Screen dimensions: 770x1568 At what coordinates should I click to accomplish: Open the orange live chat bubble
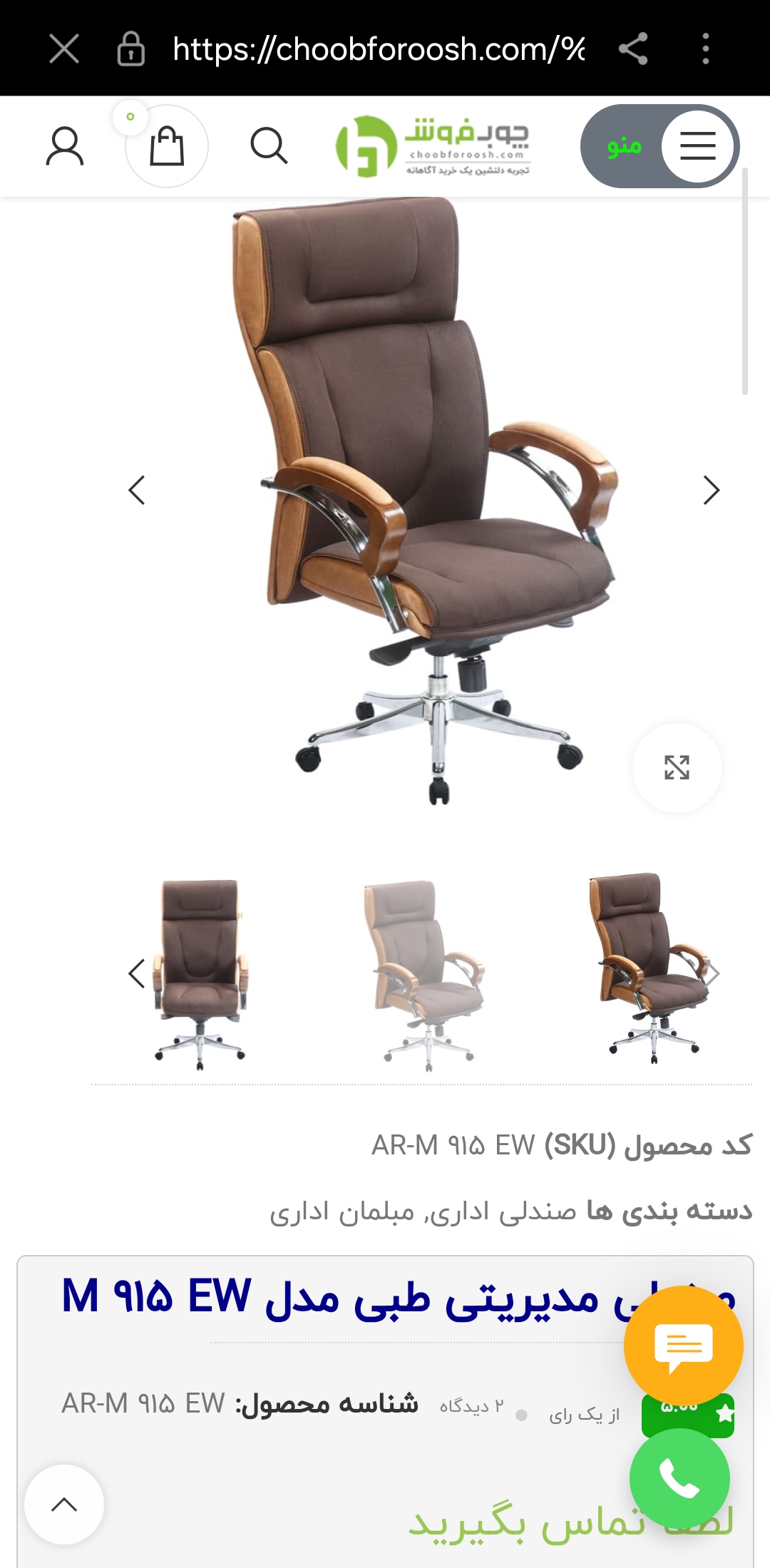coord(683,1346)
